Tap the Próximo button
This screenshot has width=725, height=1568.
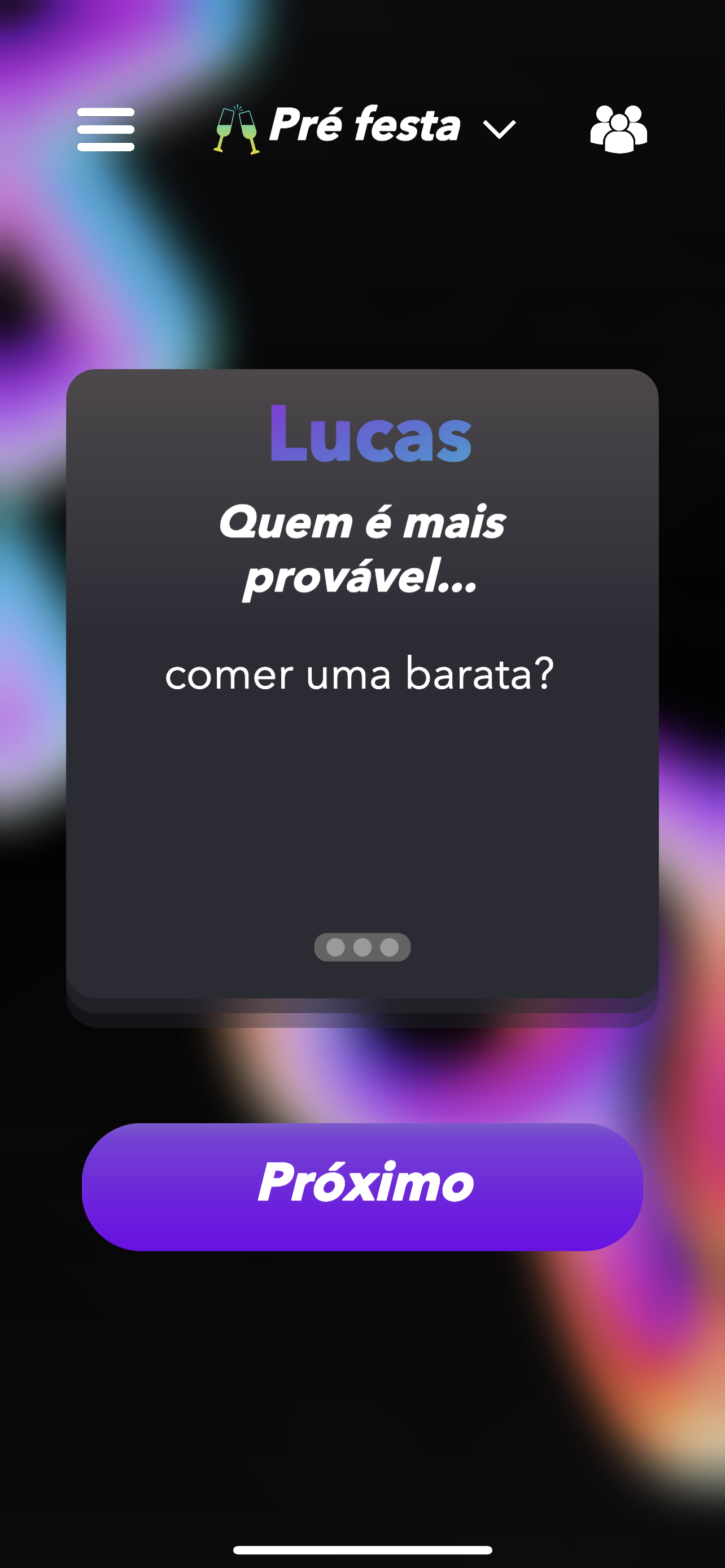pyautogui.click(x=362, y=1186)
